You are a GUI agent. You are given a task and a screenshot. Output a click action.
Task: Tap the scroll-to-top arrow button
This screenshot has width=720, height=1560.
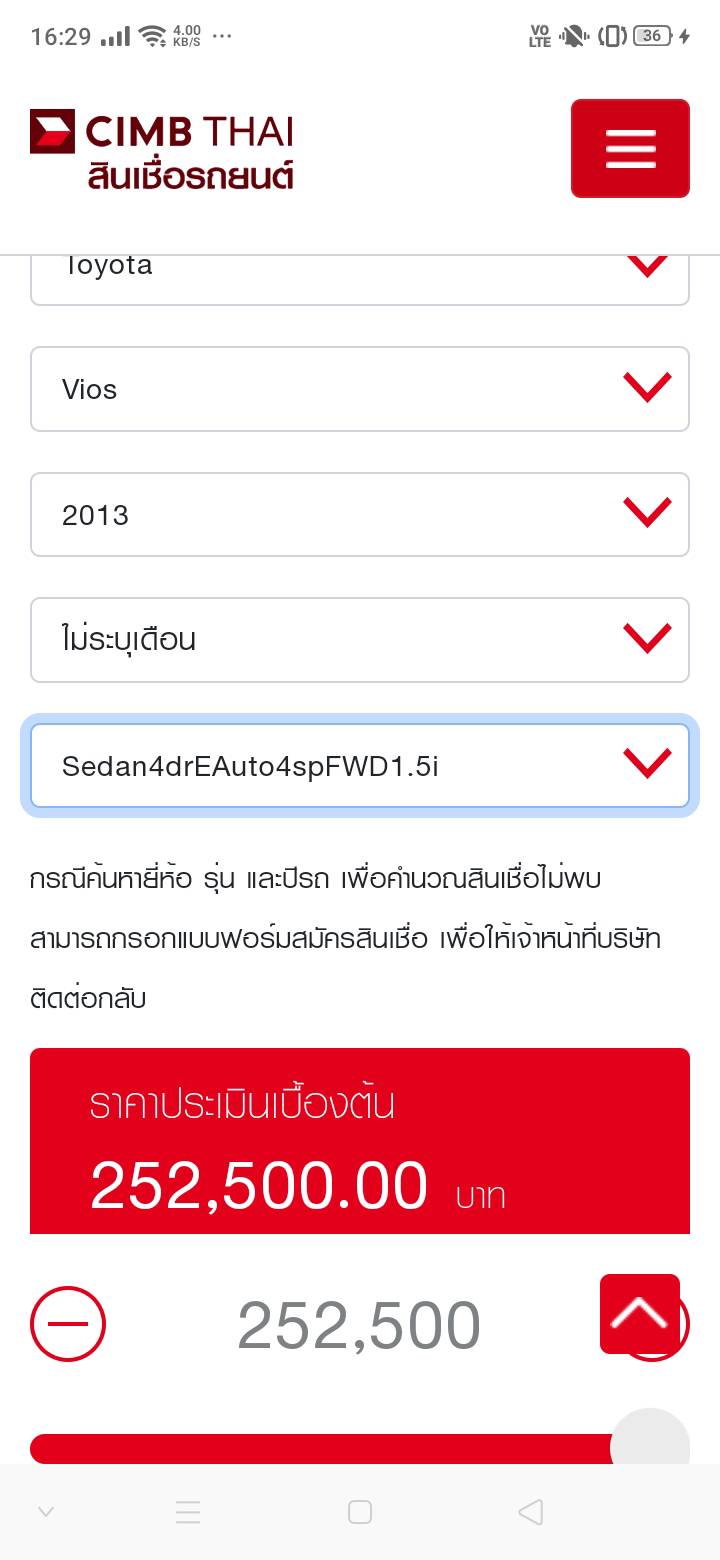[x=640, y=1313]
